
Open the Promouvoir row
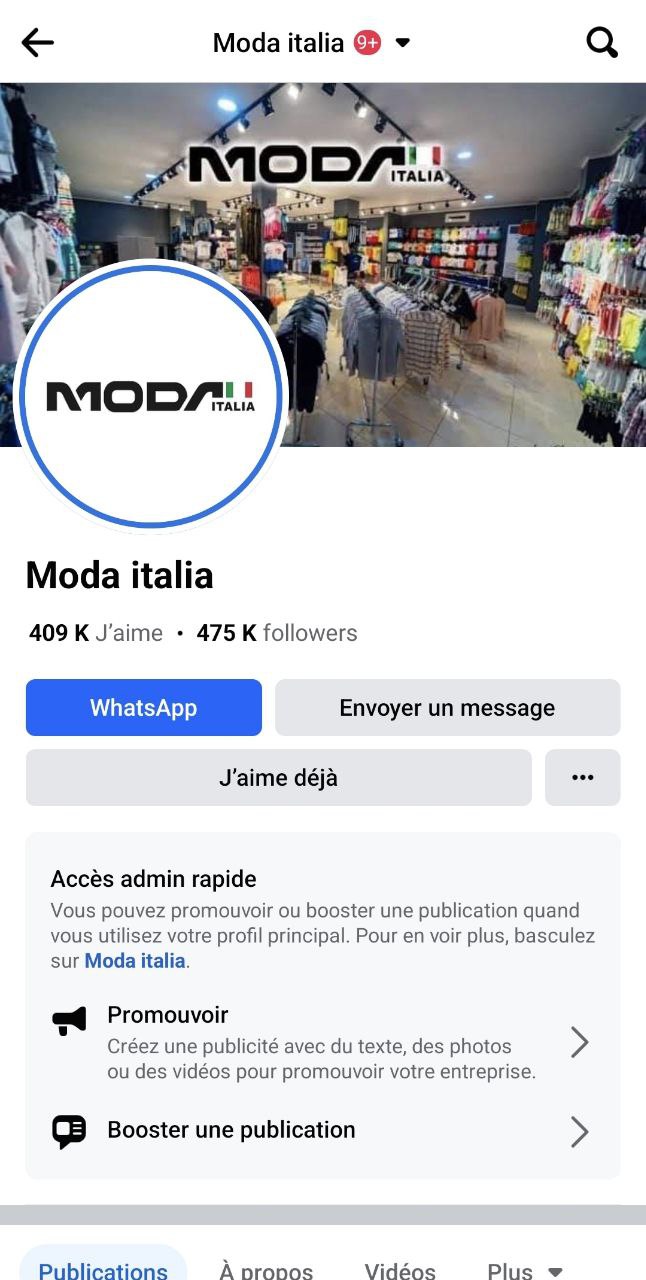click(x=320, y=1042)
